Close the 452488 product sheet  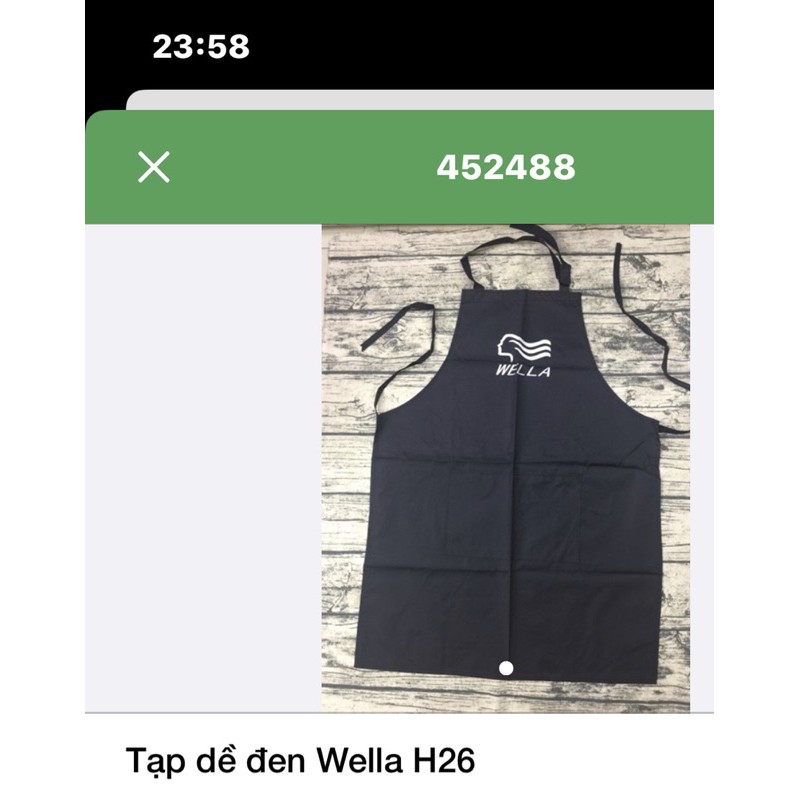(x=154, y=167)
